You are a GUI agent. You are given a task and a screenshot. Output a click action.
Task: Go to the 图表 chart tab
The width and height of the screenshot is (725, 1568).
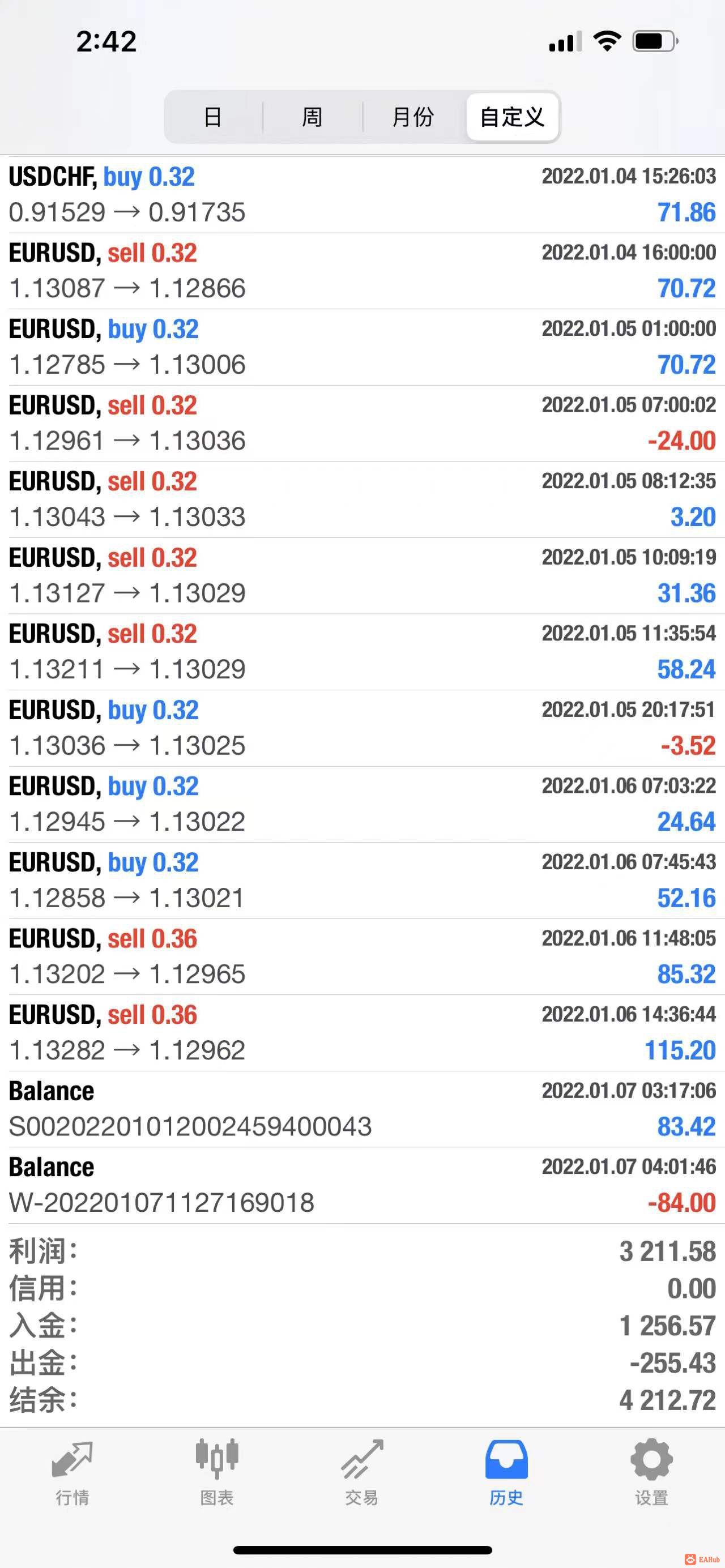pos(217,1472)
